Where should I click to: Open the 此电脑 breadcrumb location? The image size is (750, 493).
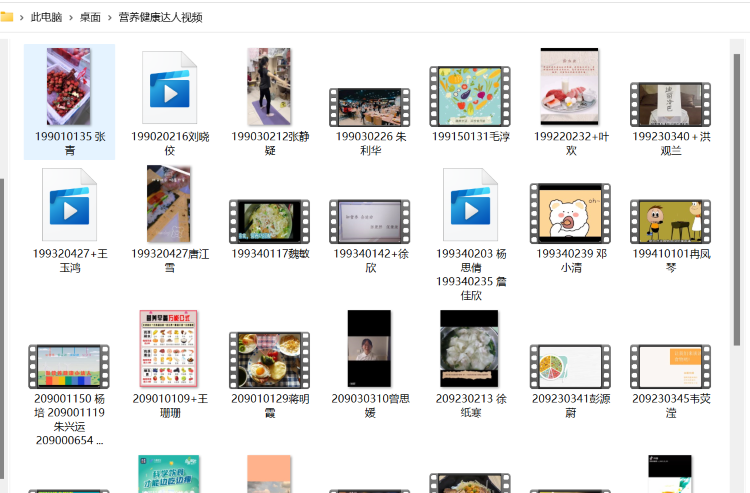point(46,18)
